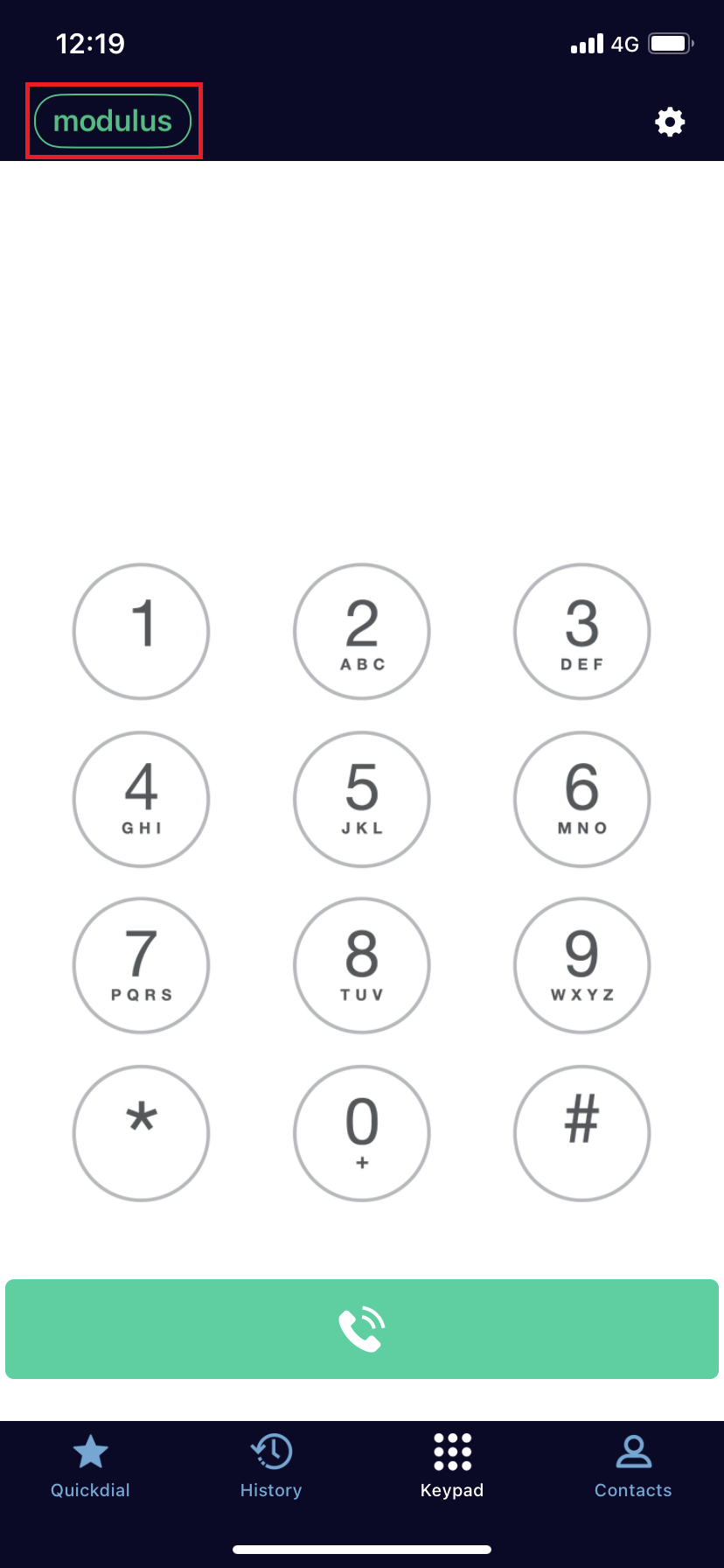Go to the Contacts tab

[x=633, y=1467]
